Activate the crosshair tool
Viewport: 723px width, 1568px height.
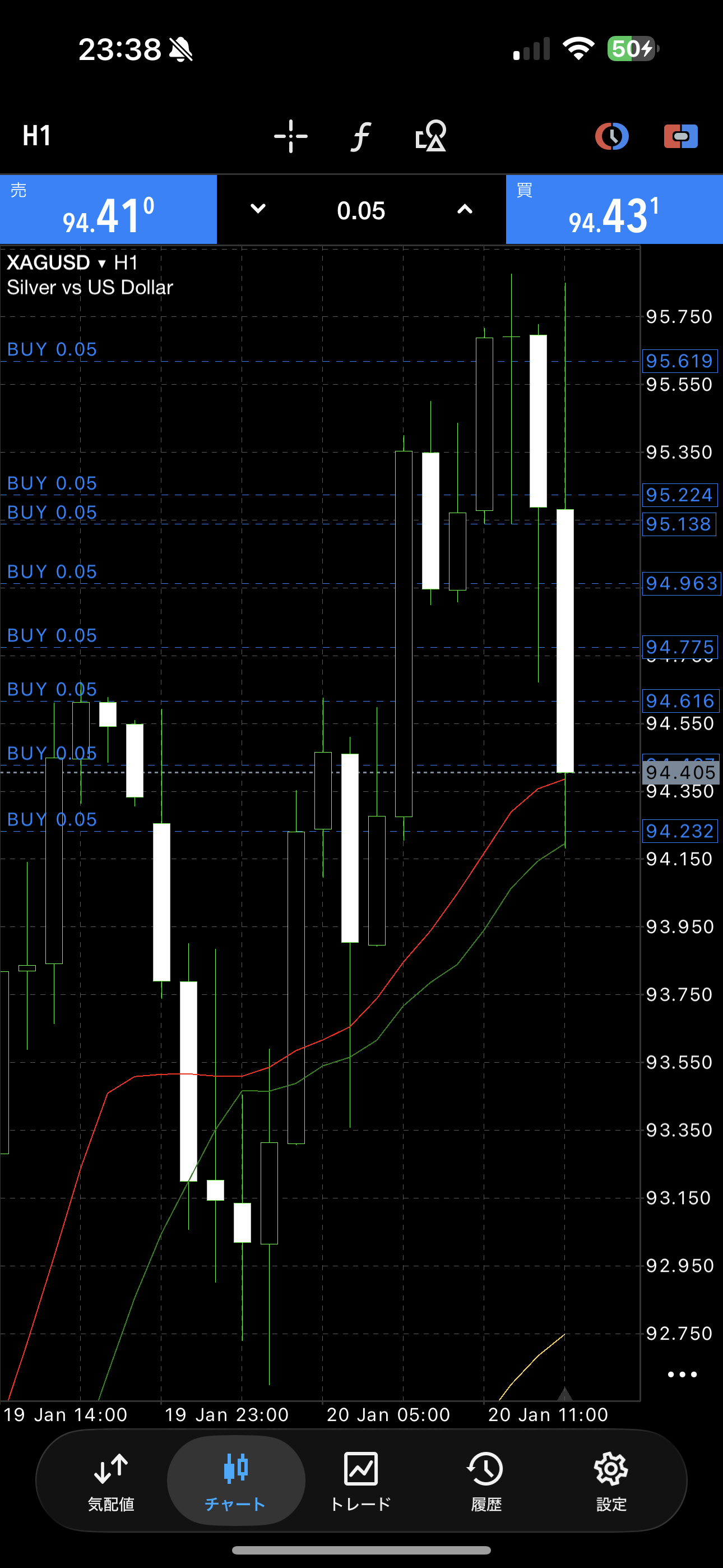pyautogui.click(x=290, y=136)
